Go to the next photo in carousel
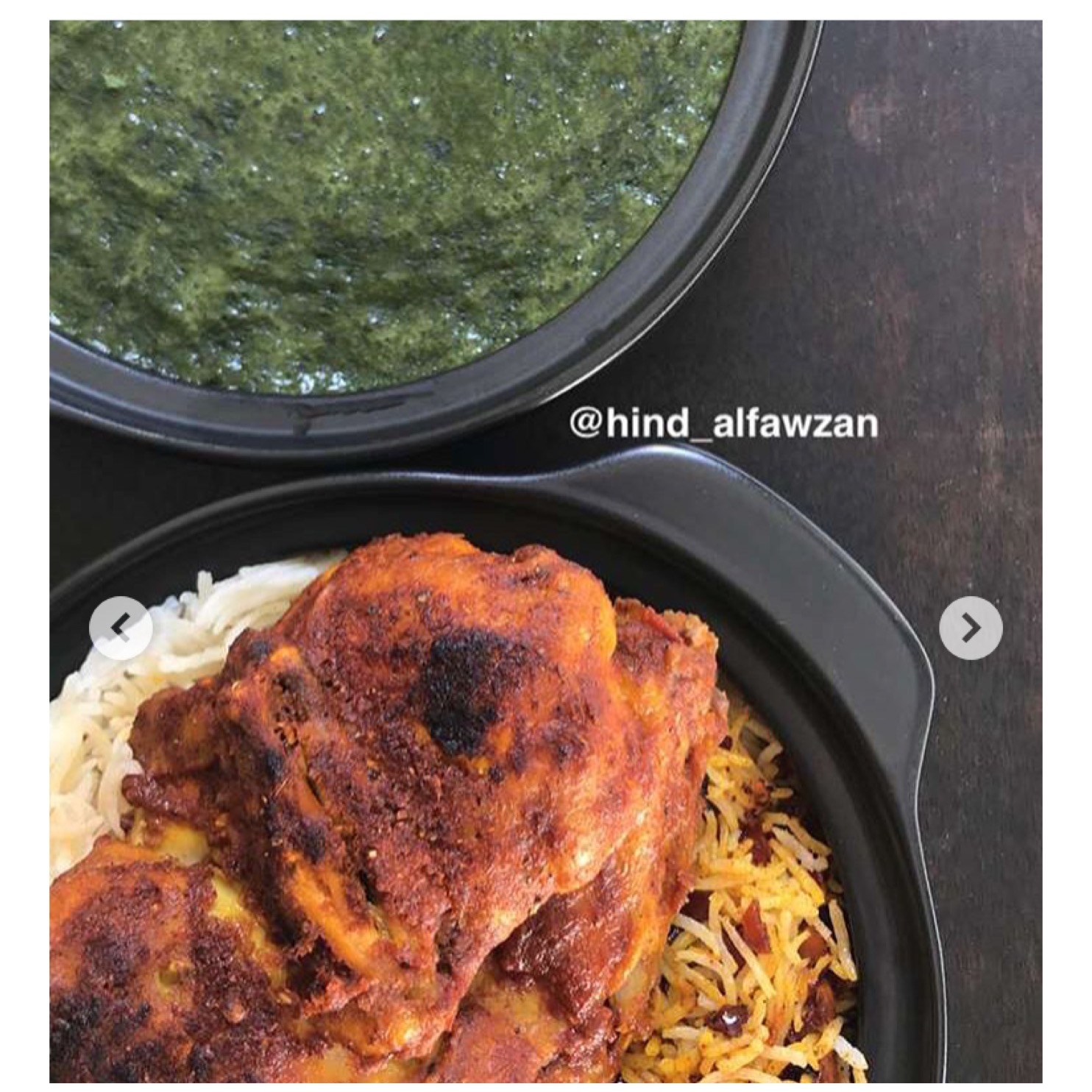This screenshot has height=1092, width=1092. (x=971, y=628)
